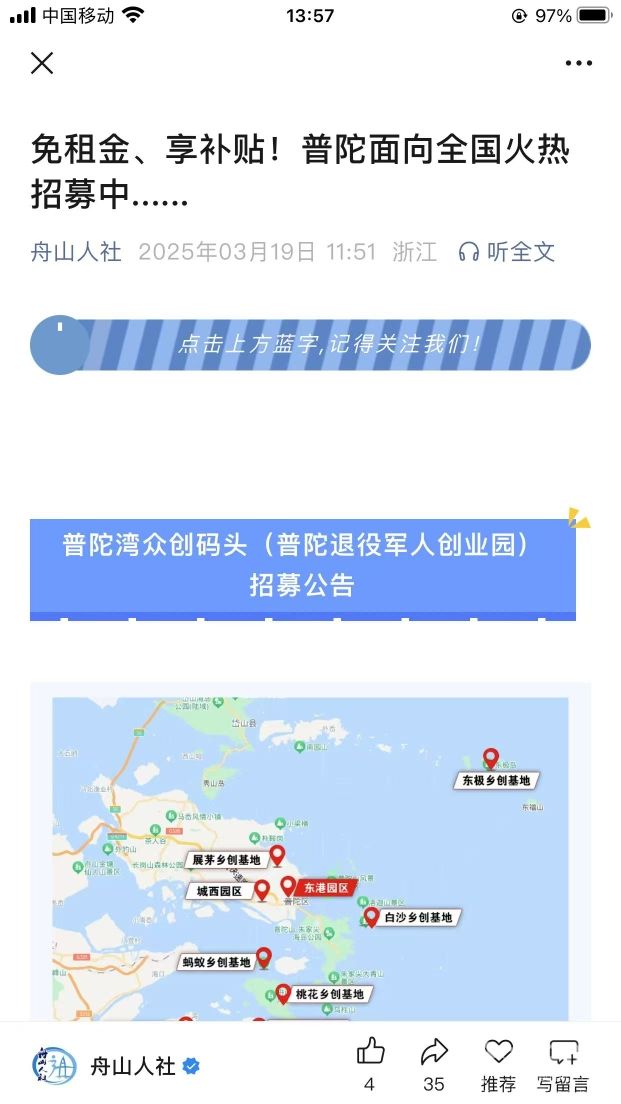Open 舟山人社 profile in the bottom bar

click(x=116, y=1066)
